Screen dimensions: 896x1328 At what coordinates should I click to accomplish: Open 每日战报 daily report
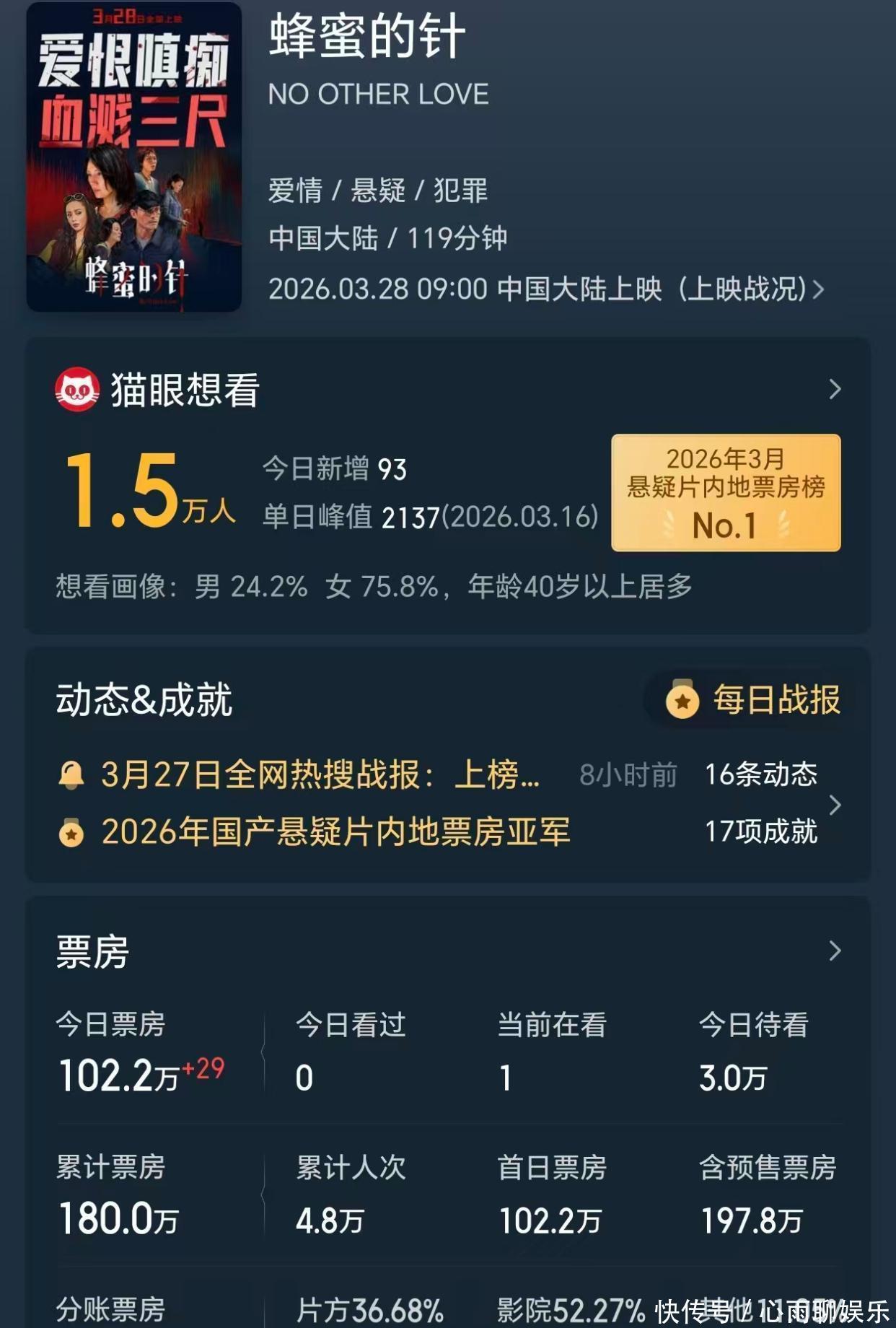[753, 700]
